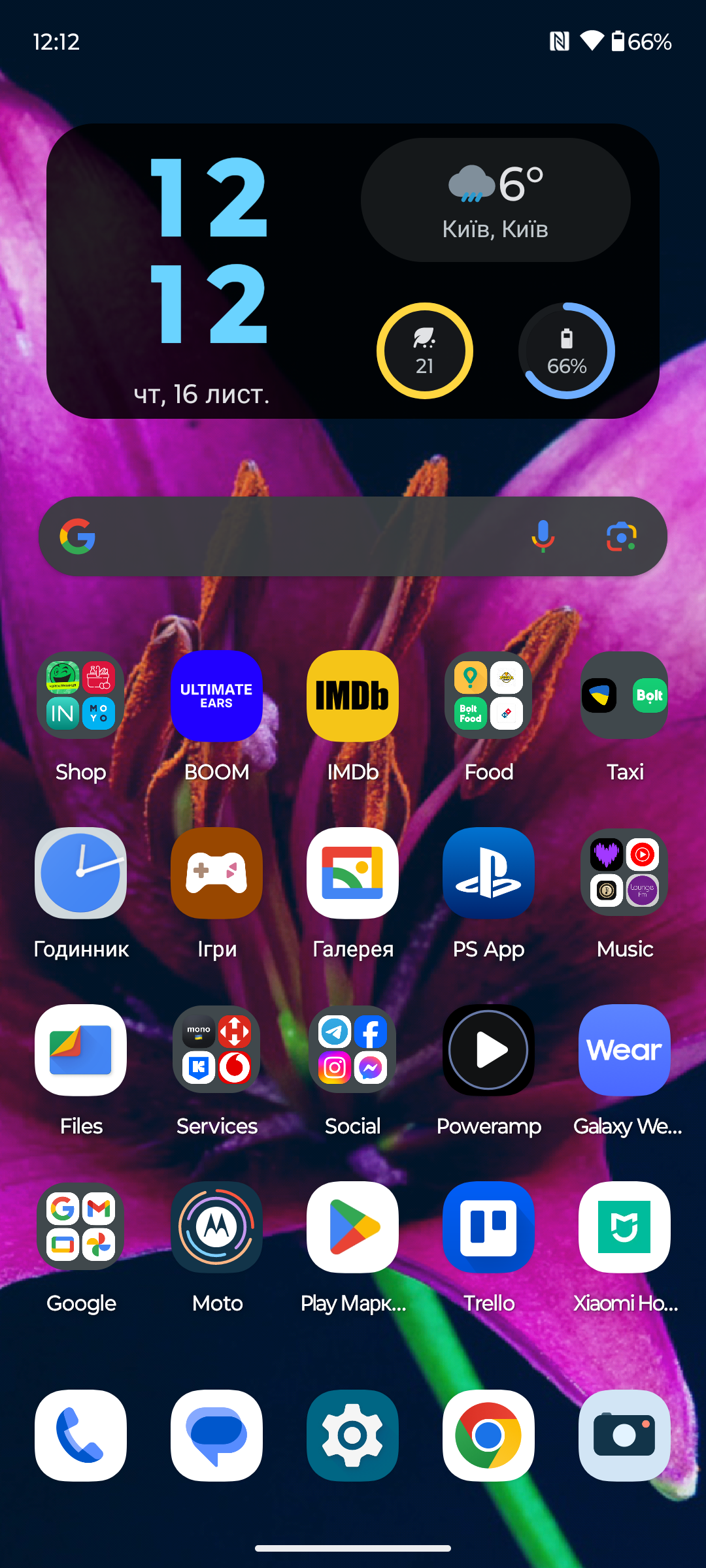This screenshot has height=1568, width=706.
Task: Open the Food folder
Action: click(488, 696)
